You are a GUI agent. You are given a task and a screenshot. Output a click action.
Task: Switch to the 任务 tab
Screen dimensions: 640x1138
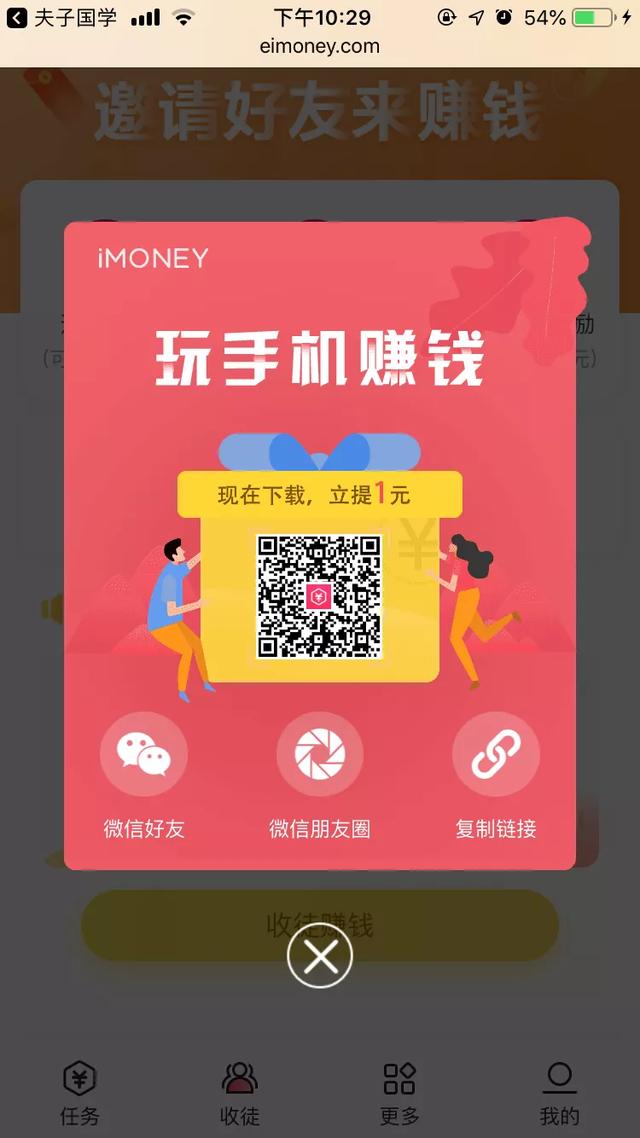coord(80,1094)
